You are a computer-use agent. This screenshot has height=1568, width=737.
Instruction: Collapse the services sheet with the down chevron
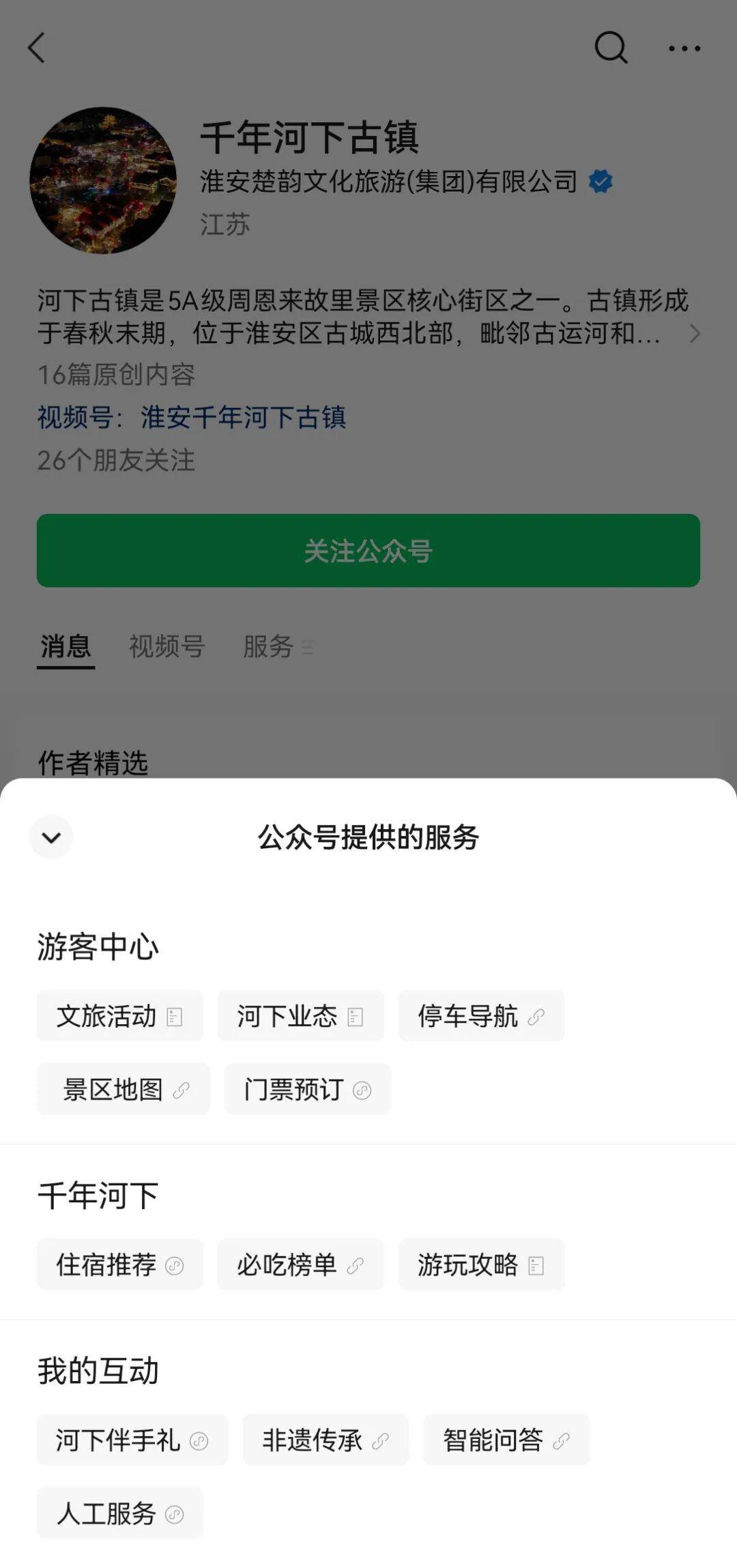point(51,837)
